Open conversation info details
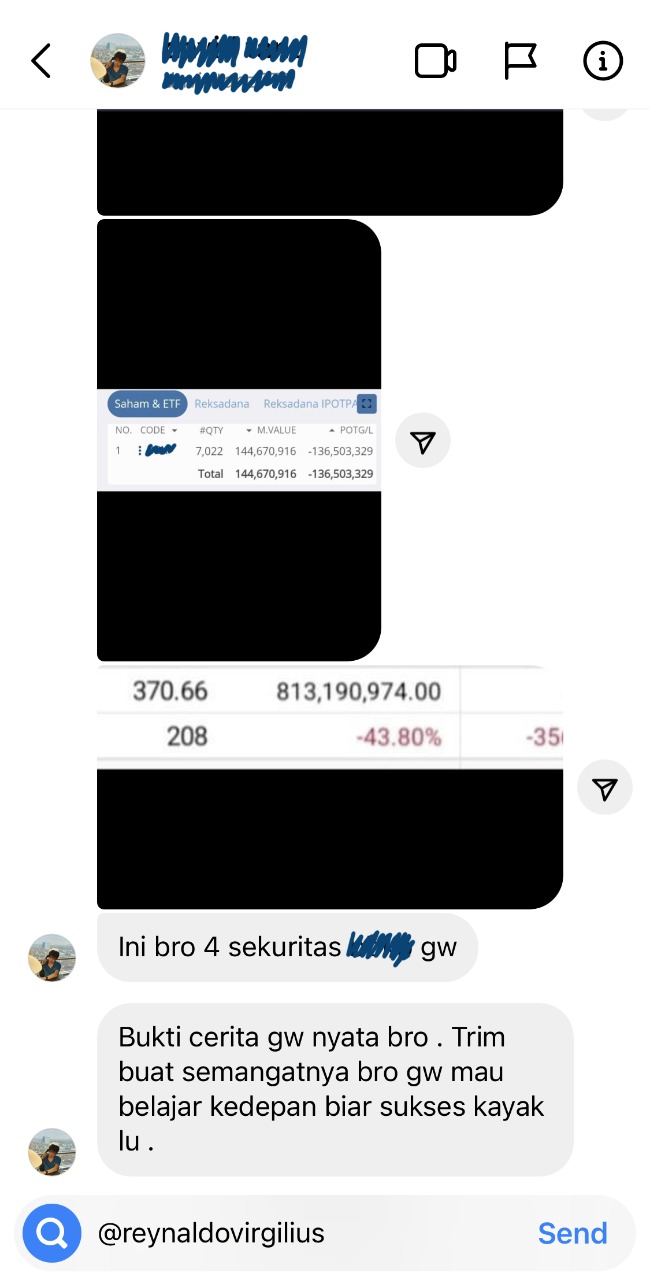This screenshot has height=1280, width=650. tap(603, 61)
